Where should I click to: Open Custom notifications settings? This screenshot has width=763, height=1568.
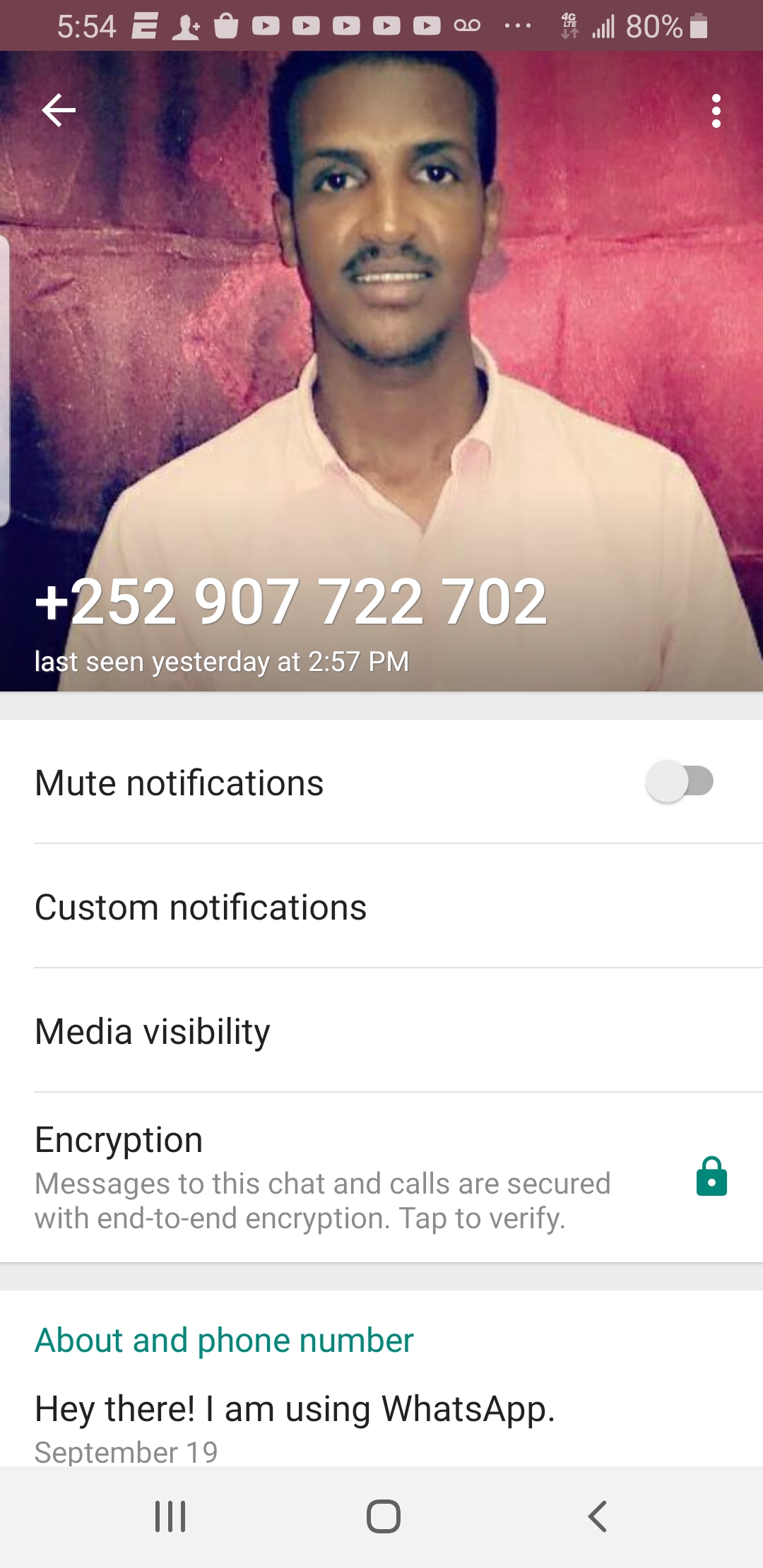pyautogui.click(x=201, y=907)
